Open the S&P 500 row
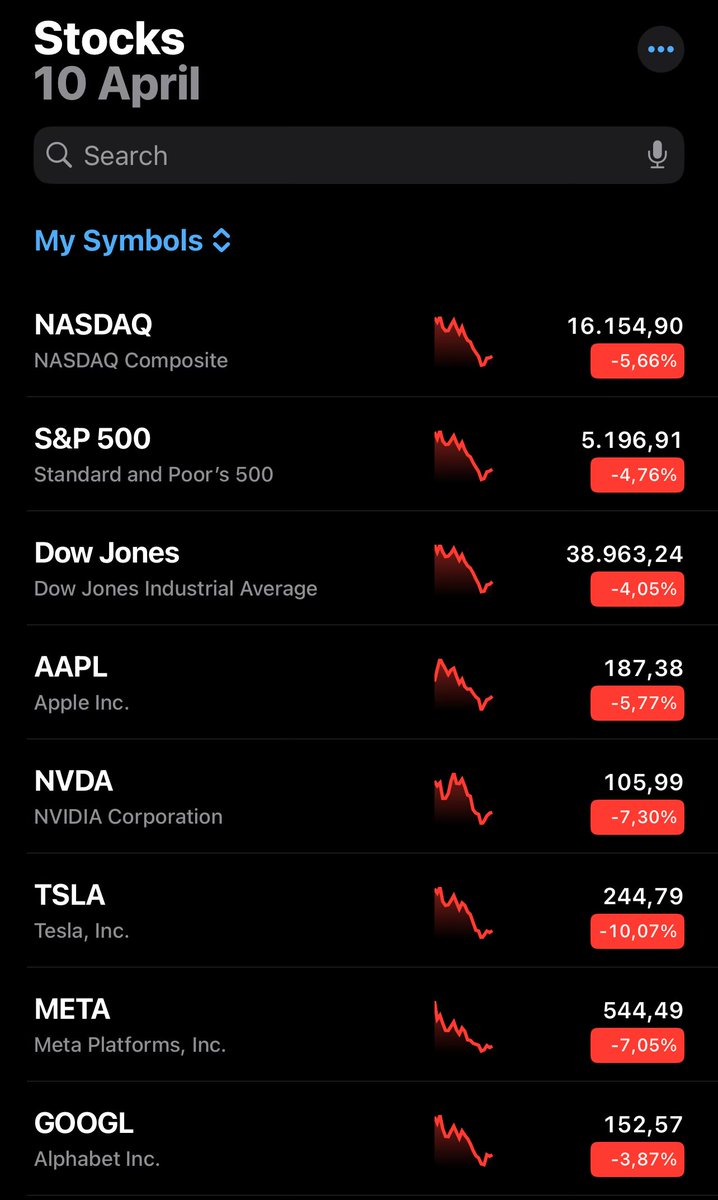This screenshot has height=1200, width=718. click(359, 454)
